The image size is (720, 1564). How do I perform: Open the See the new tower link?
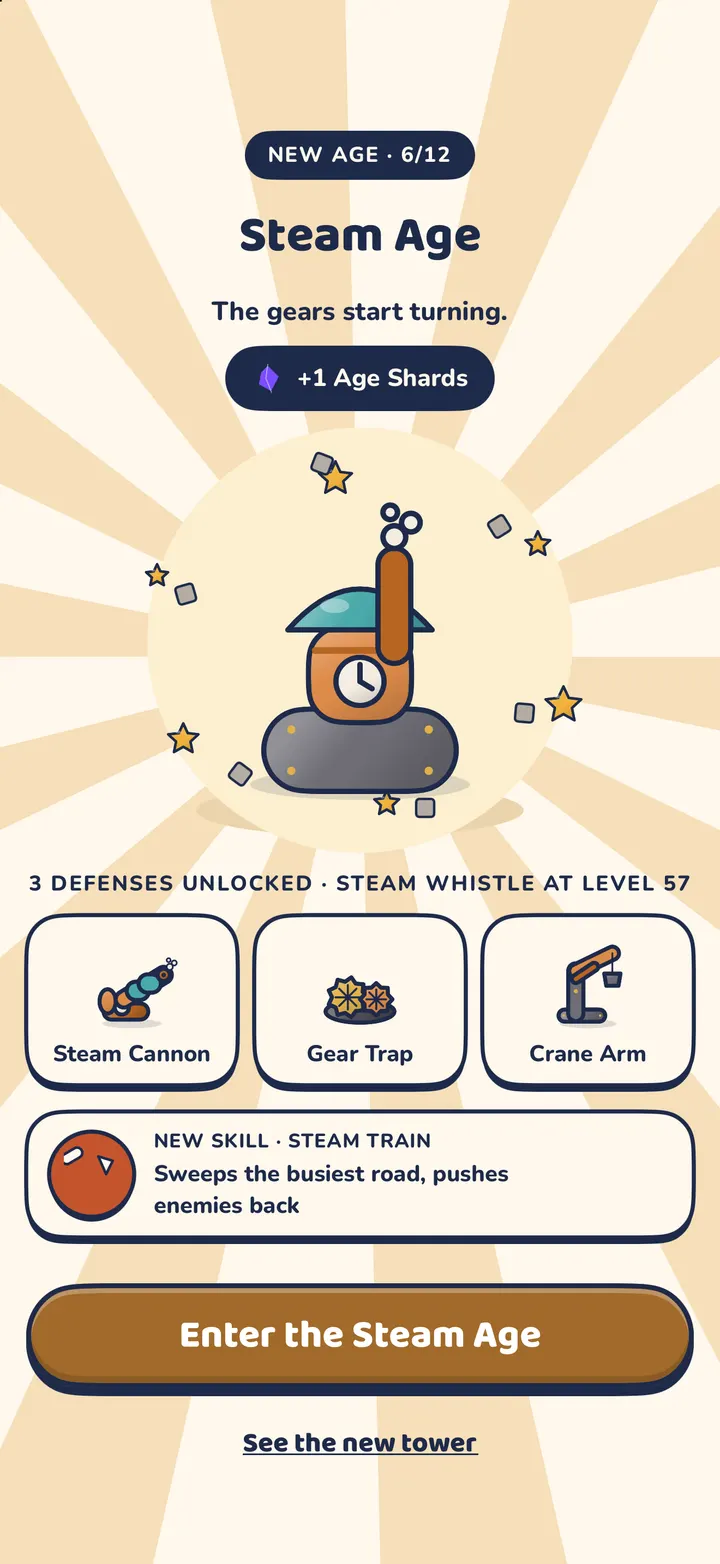360,1443
